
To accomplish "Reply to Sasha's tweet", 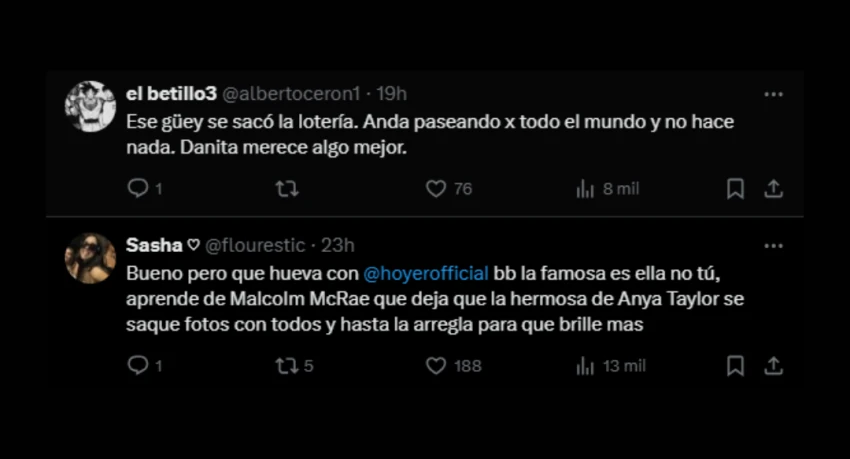I will coord(138,366).
